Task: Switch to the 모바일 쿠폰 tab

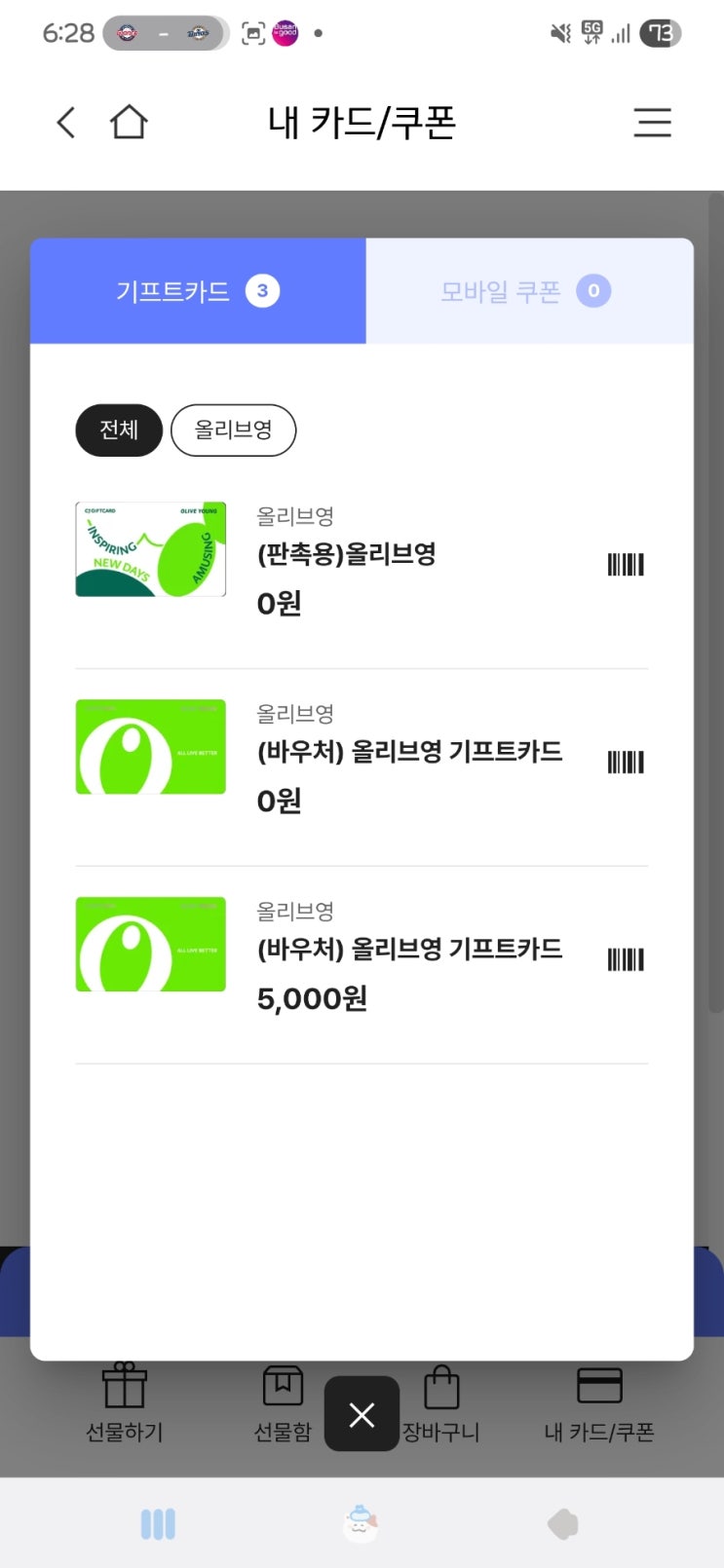Action: [527, 291]
